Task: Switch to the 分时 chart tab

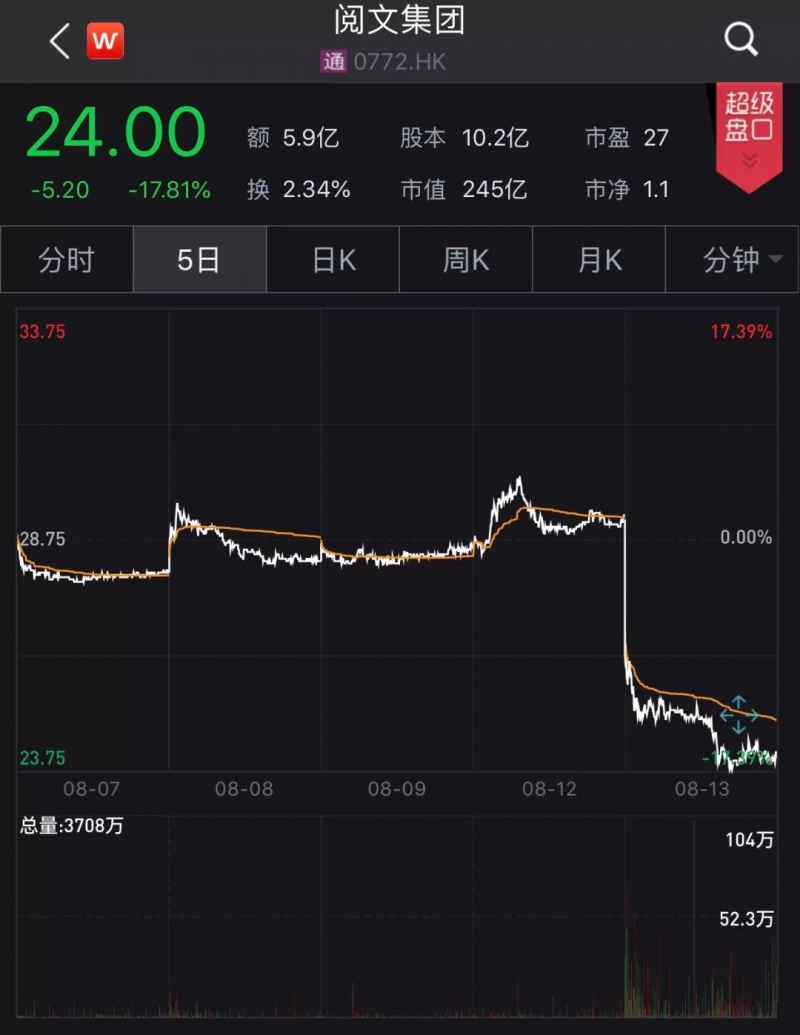Action: tap(66, 260)
